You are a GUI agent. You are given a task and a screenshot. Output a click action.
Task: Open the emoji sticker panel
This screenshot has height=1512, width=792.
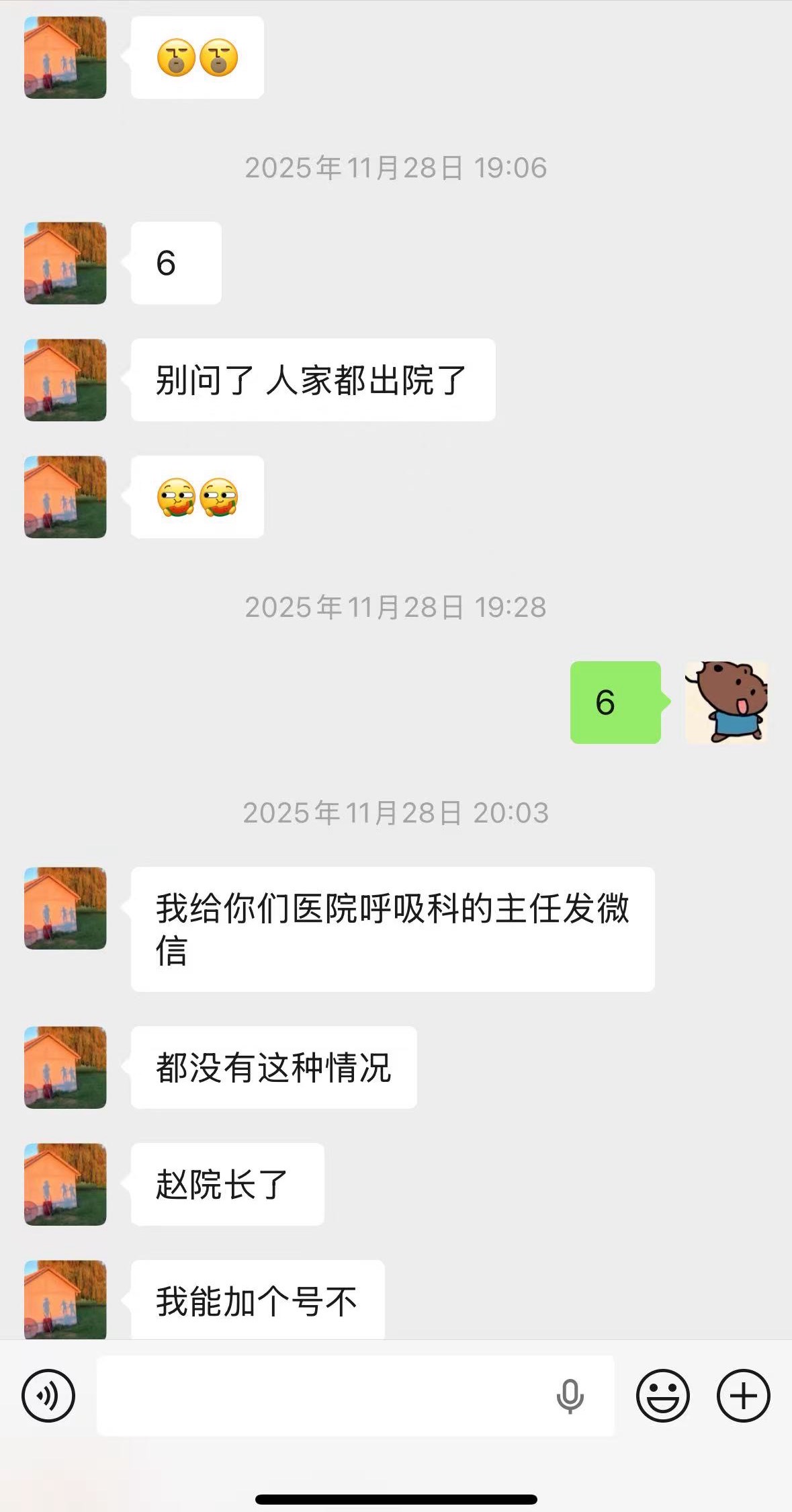pyautogui.click(x=662, y=1396)
